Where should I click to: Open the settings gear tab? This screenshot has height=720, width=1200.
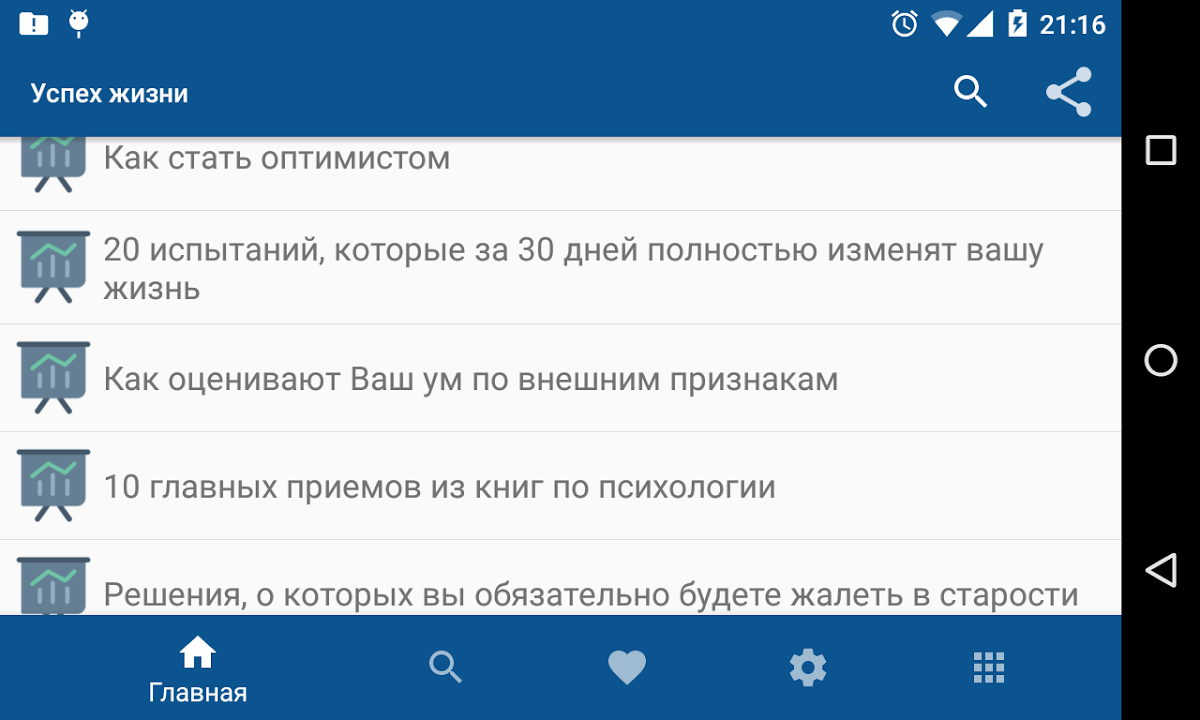(807, 667)
